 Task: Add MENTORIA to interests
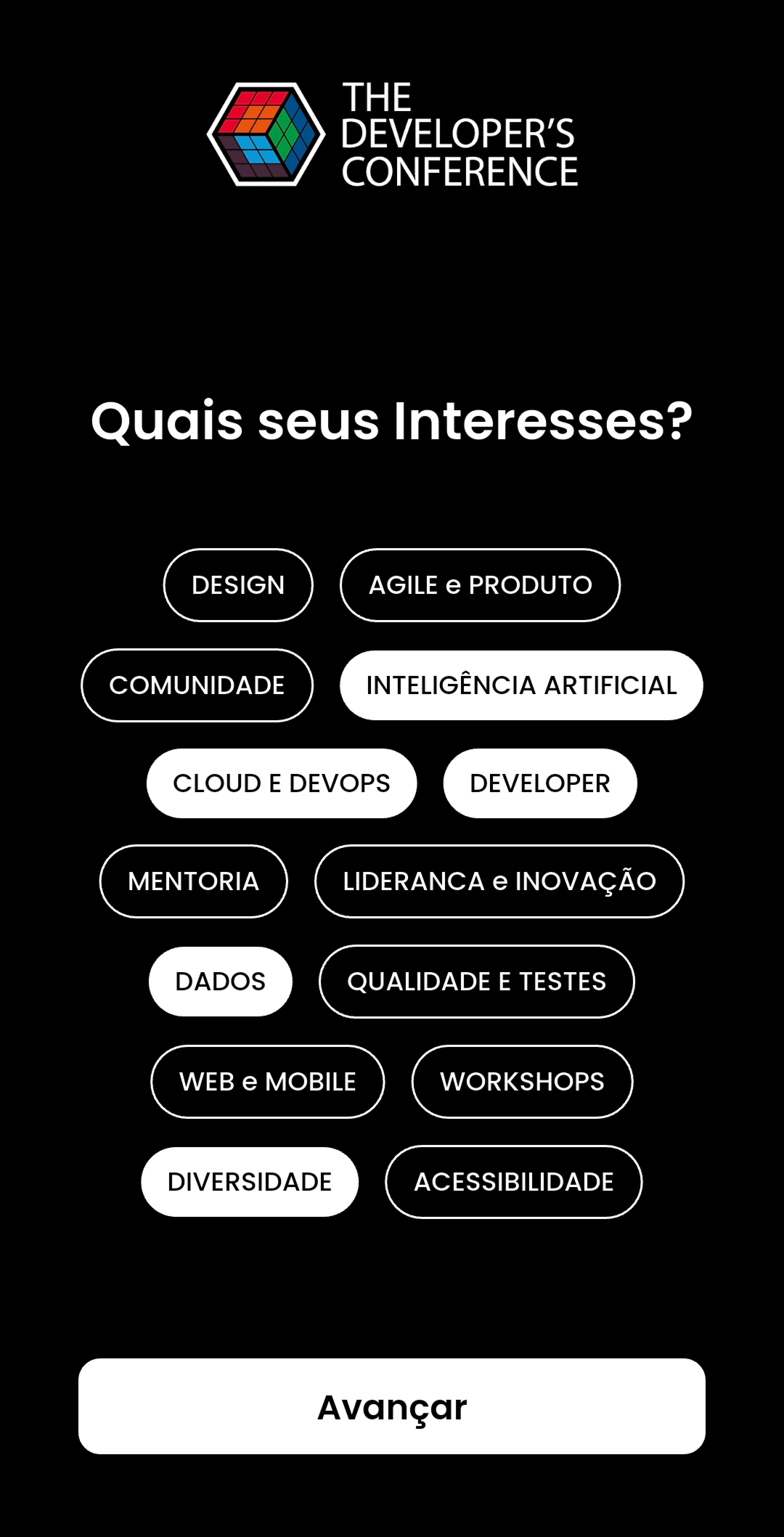(x=194, y=881)
